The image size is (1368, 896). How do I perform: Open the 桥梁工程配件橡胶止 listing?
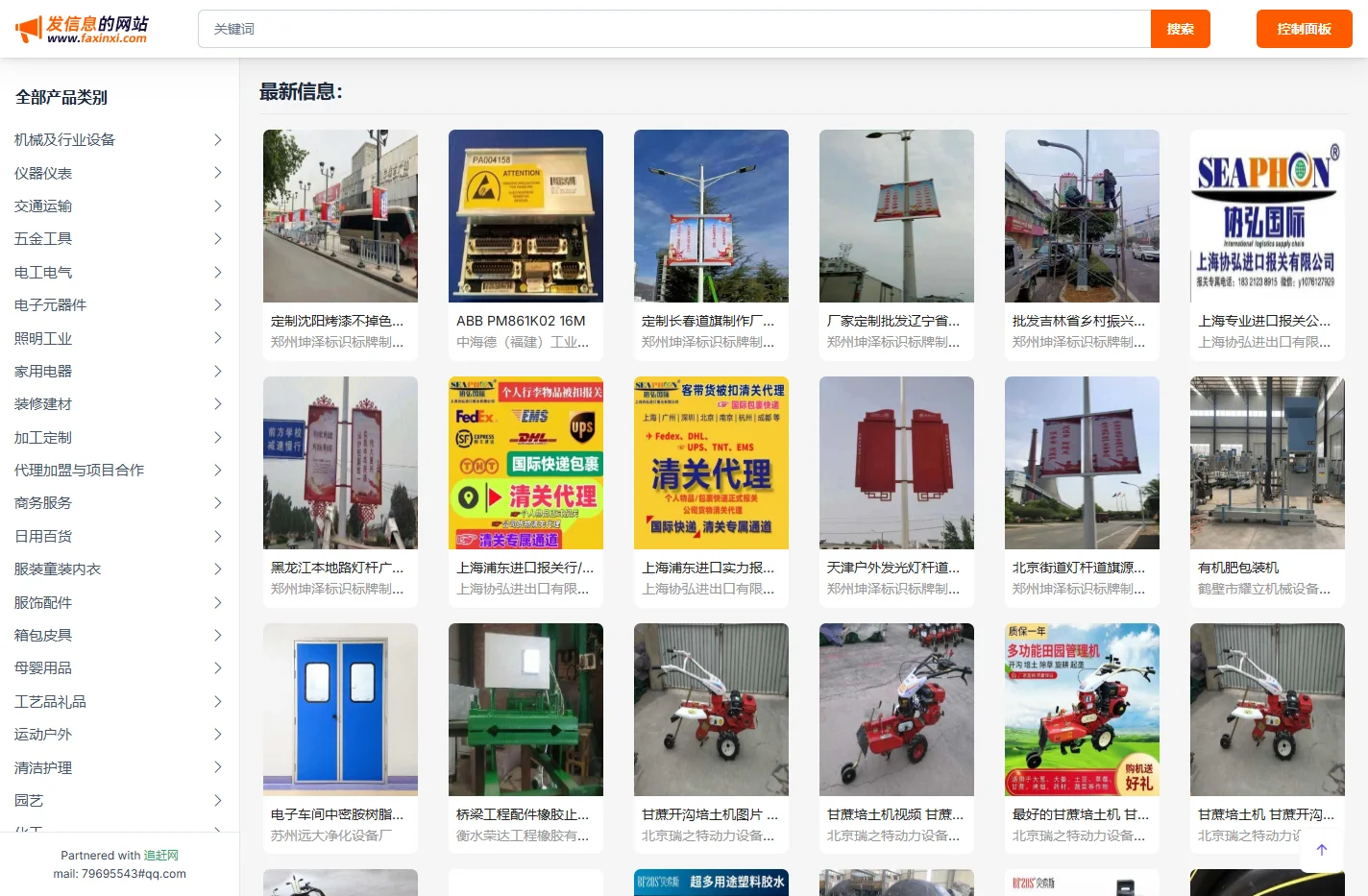tap(525, 738)
